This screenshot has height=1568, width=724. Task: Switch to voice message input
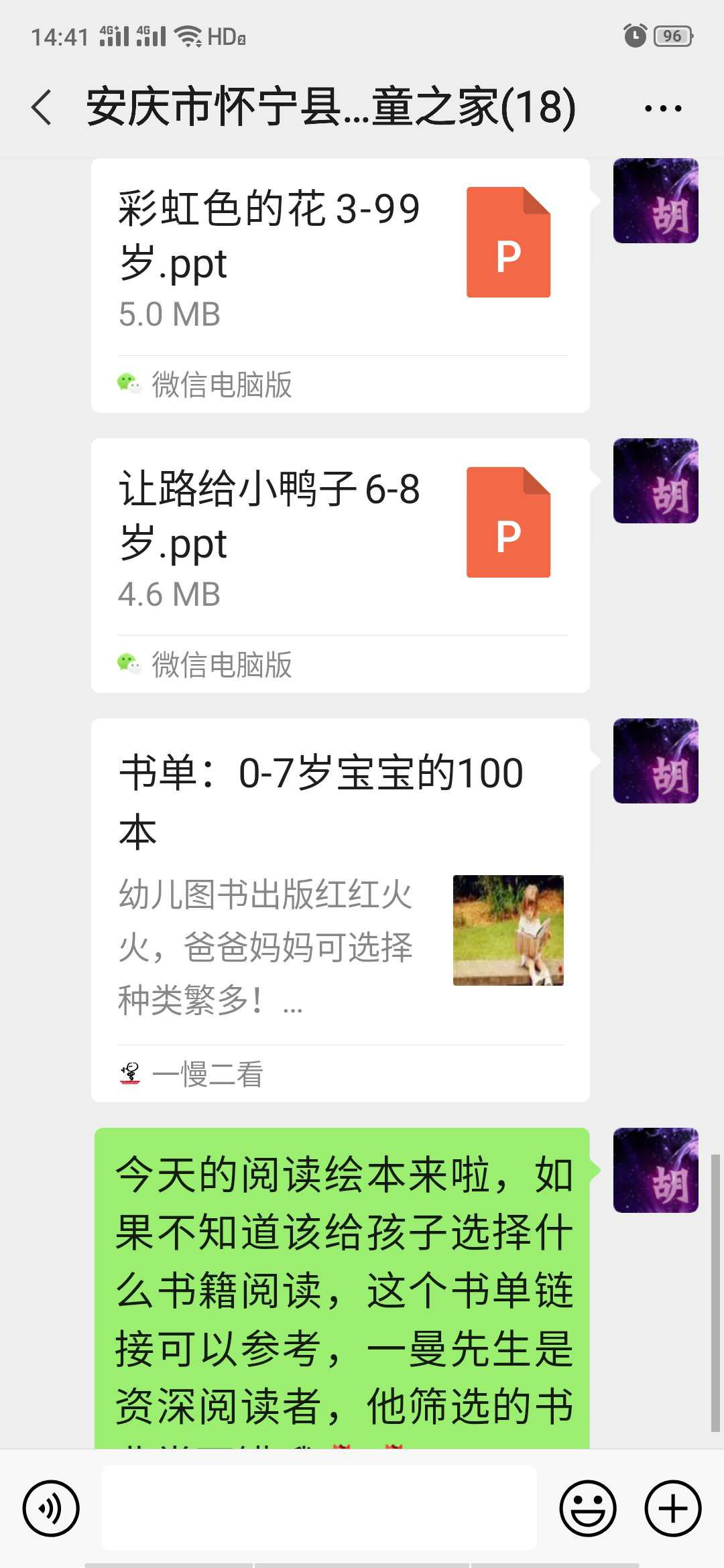[51, 1508]
